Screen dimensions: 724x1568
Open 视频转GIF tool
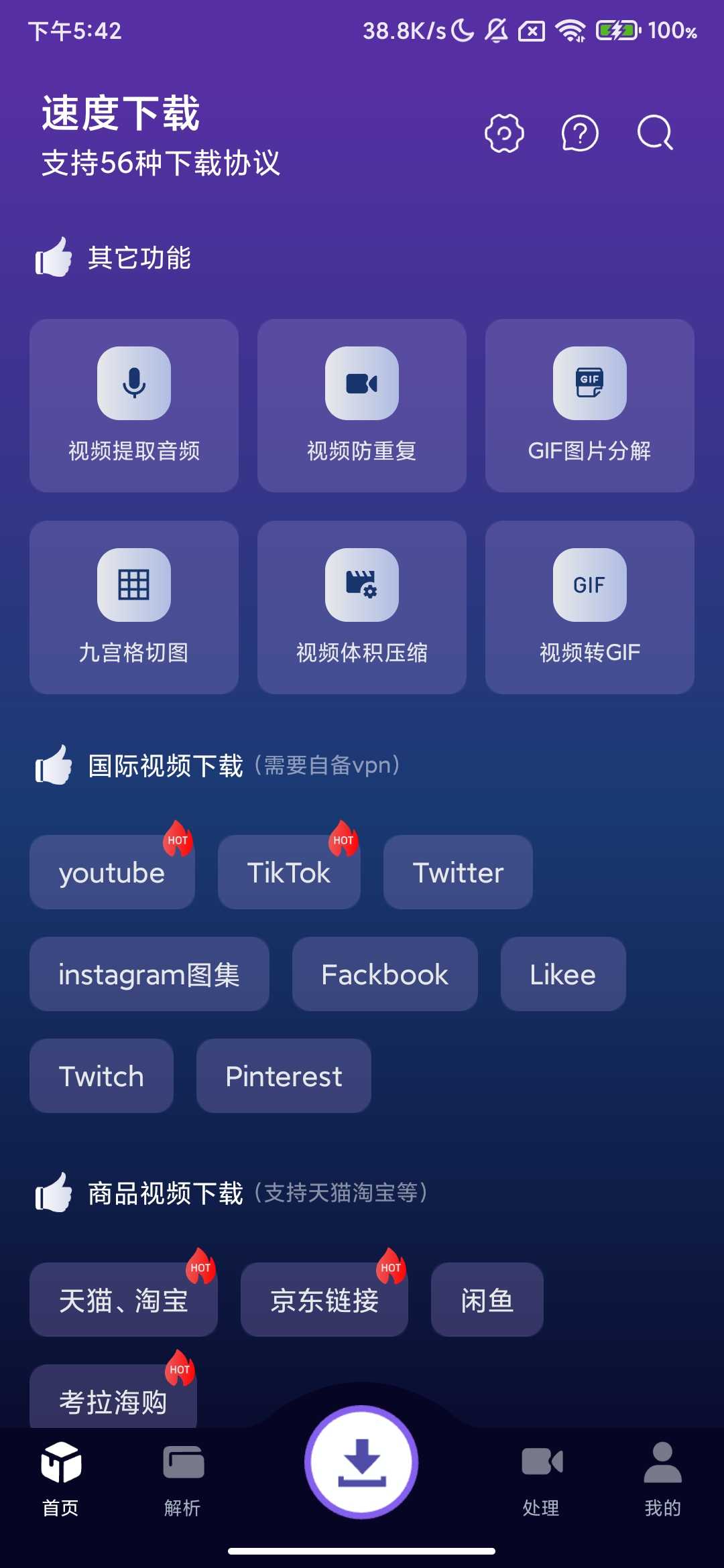click(x=590, y=607)
